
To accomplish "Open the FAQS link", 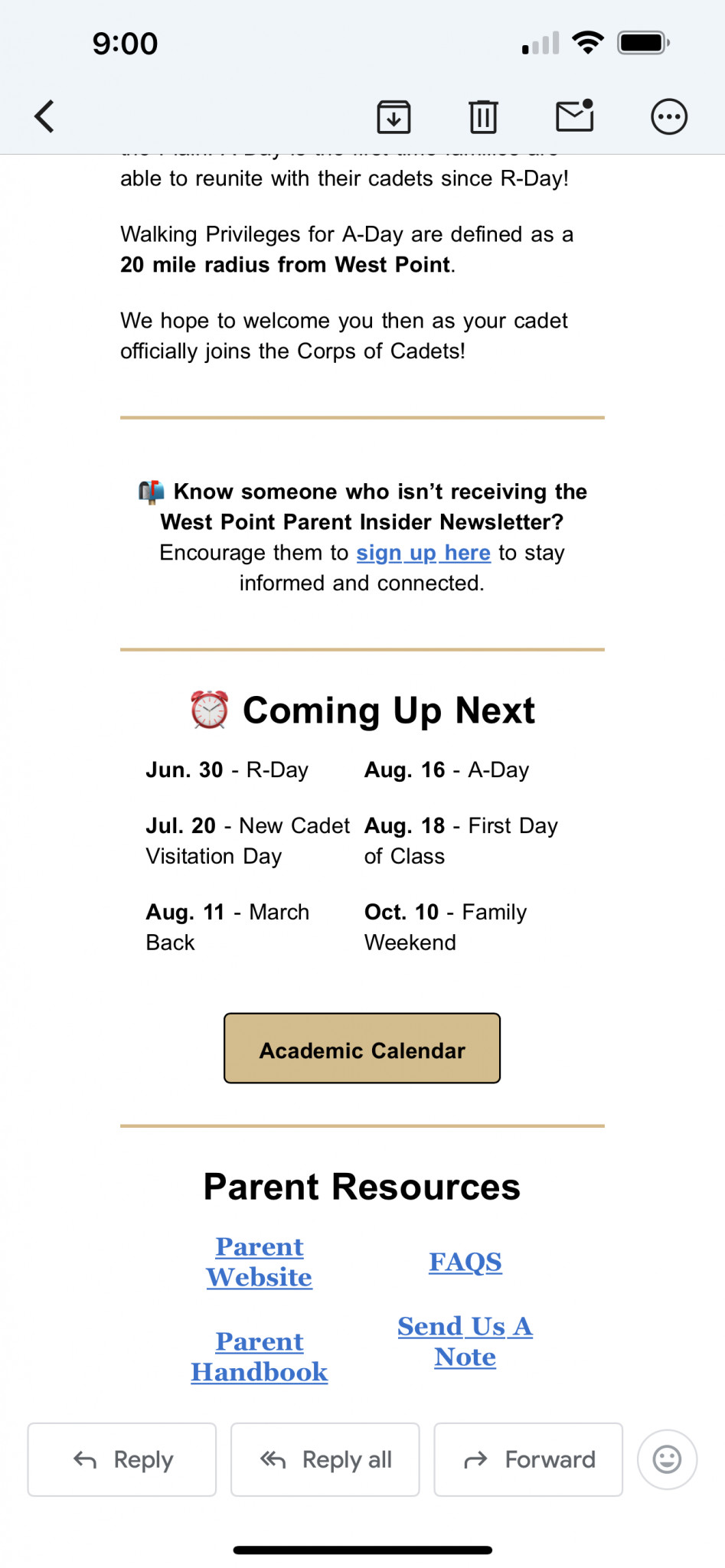I will click(x=465, y=1262).
